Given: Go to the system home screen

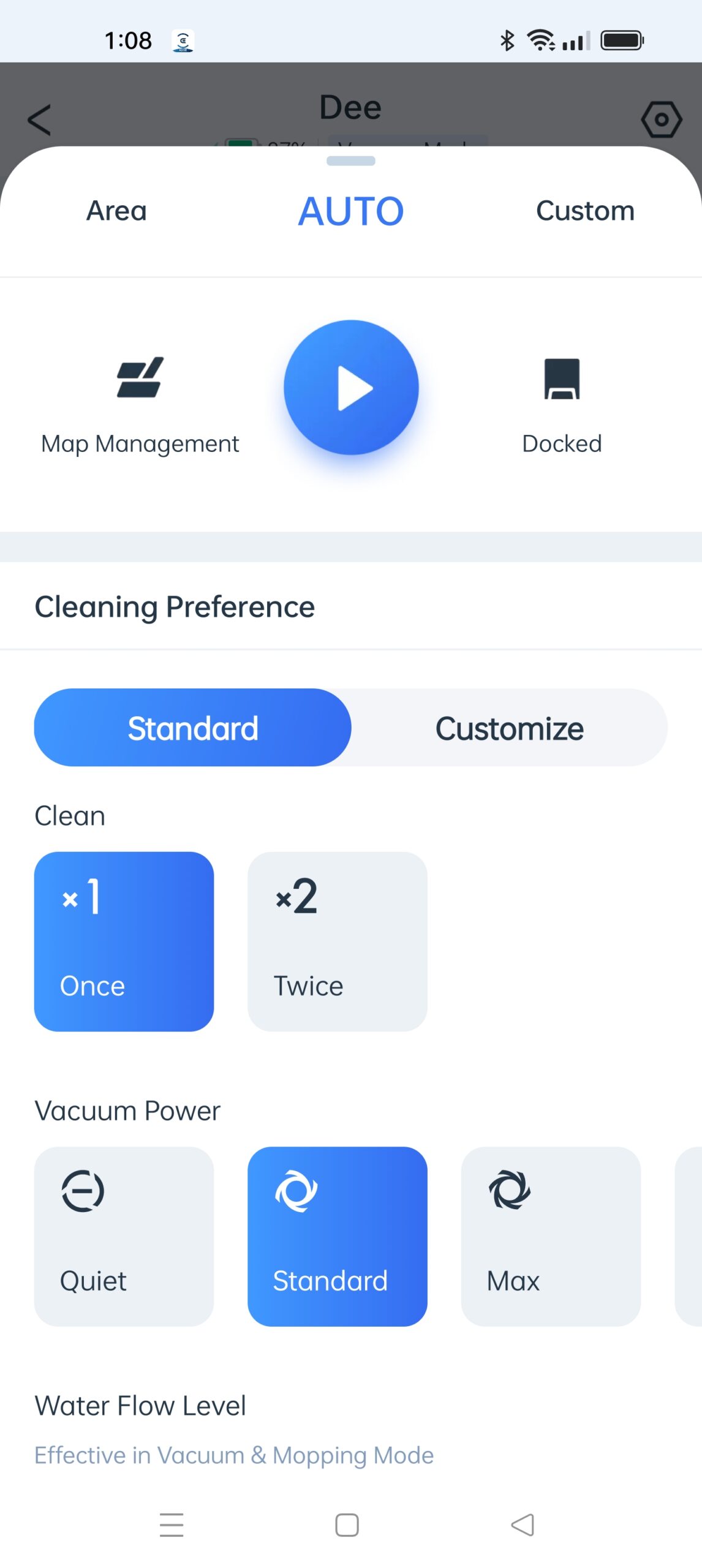Looking at the screenshot, I should click(x=347, y=1524).
